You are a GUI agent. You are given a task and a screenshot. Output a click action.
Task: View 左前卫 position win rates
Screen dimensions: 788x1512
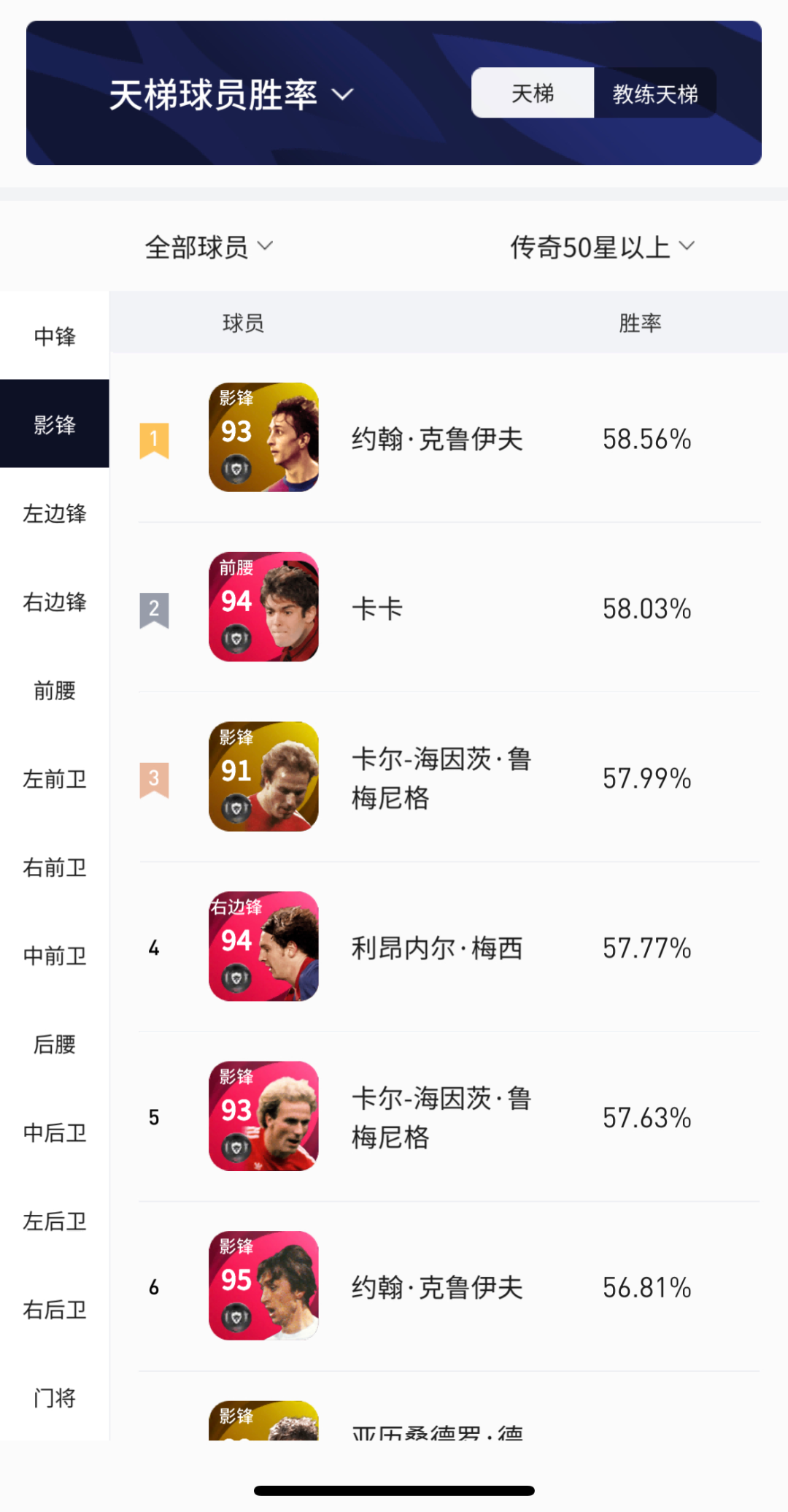click(x=55, y=779)
